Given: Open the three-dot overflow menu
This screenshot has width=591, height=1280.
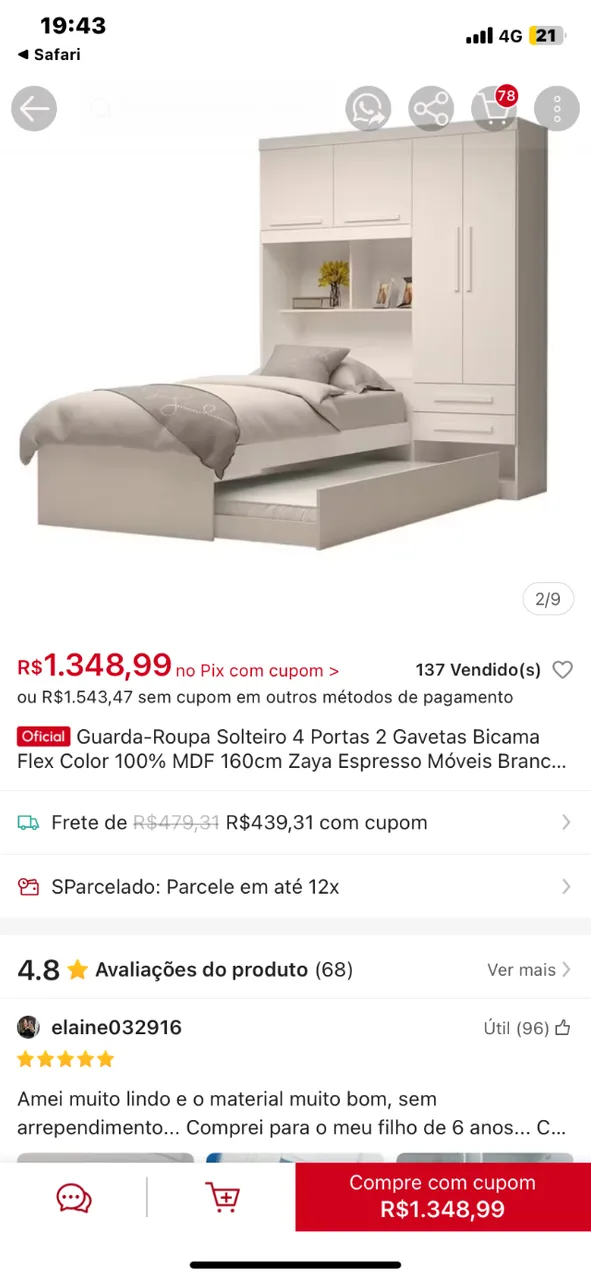Looking at the screenshot, I should tap(557, 109).
